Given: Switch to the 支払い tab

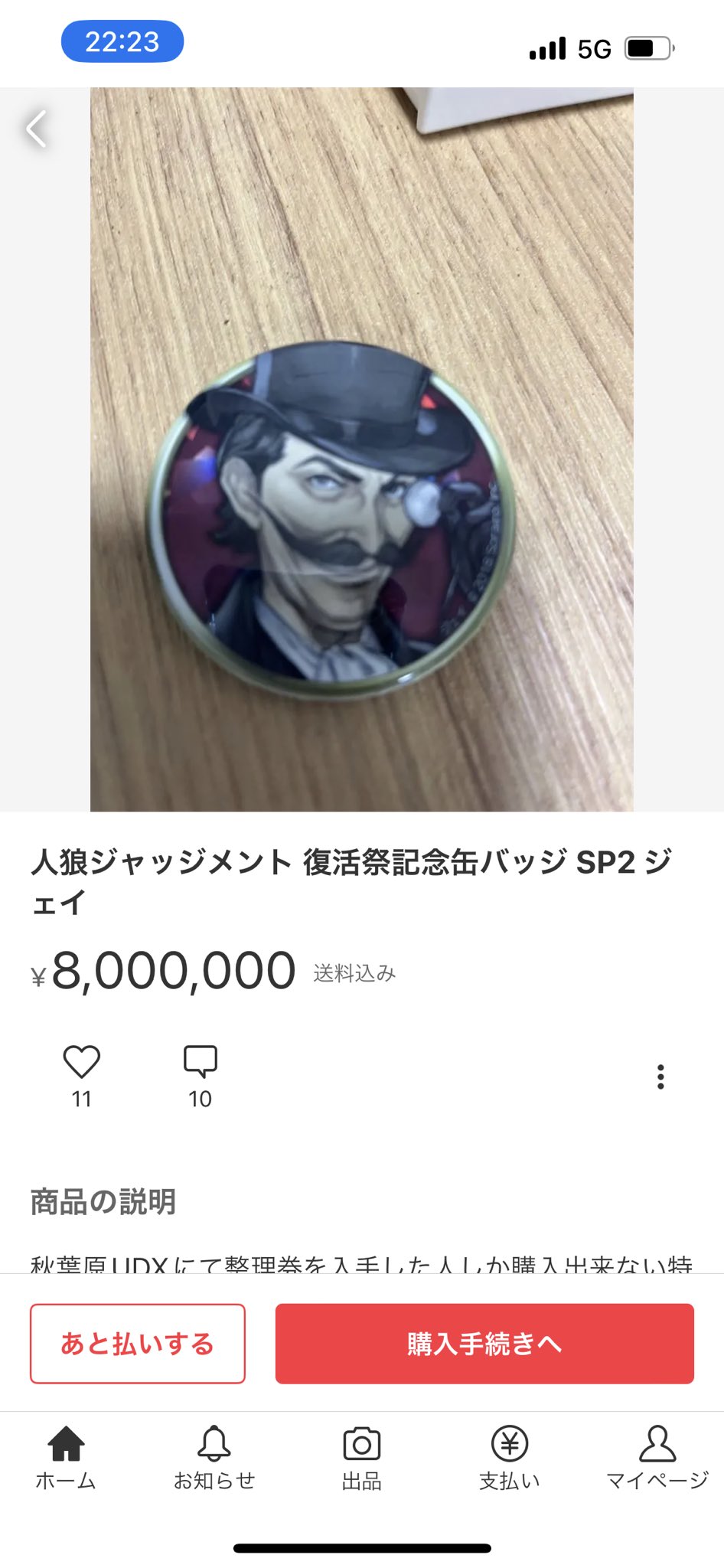Looking at the screenshot, I should pyautogui.click(x=510, y=1457).
